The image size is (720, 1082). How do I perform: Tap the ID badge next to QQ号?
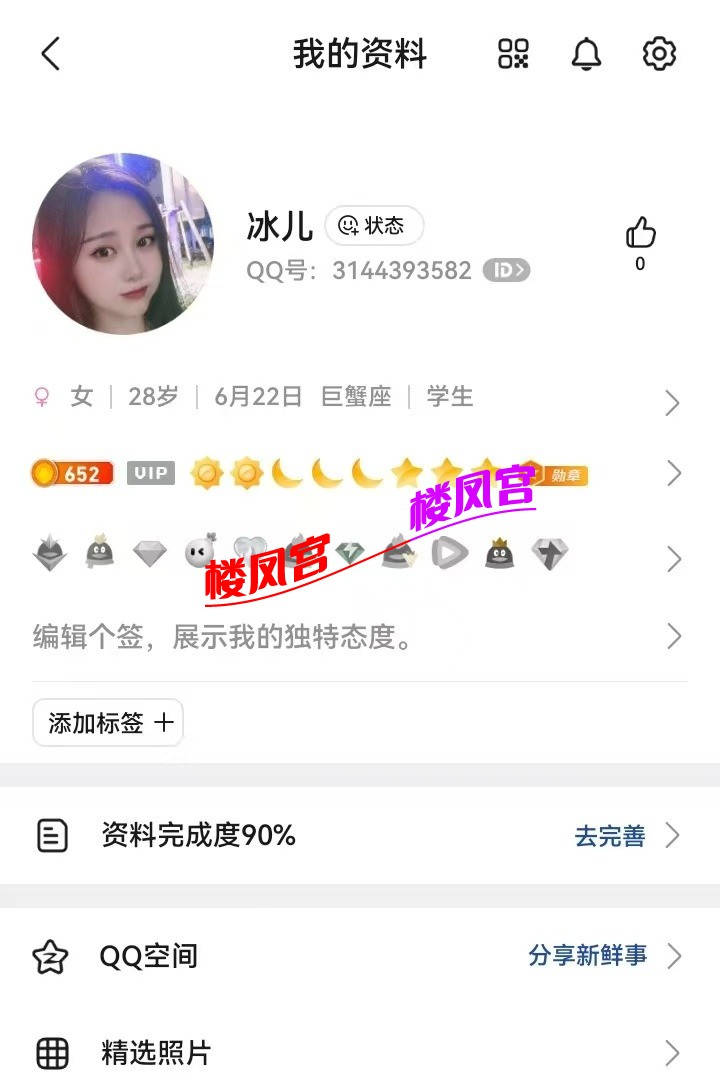point(506,271)
